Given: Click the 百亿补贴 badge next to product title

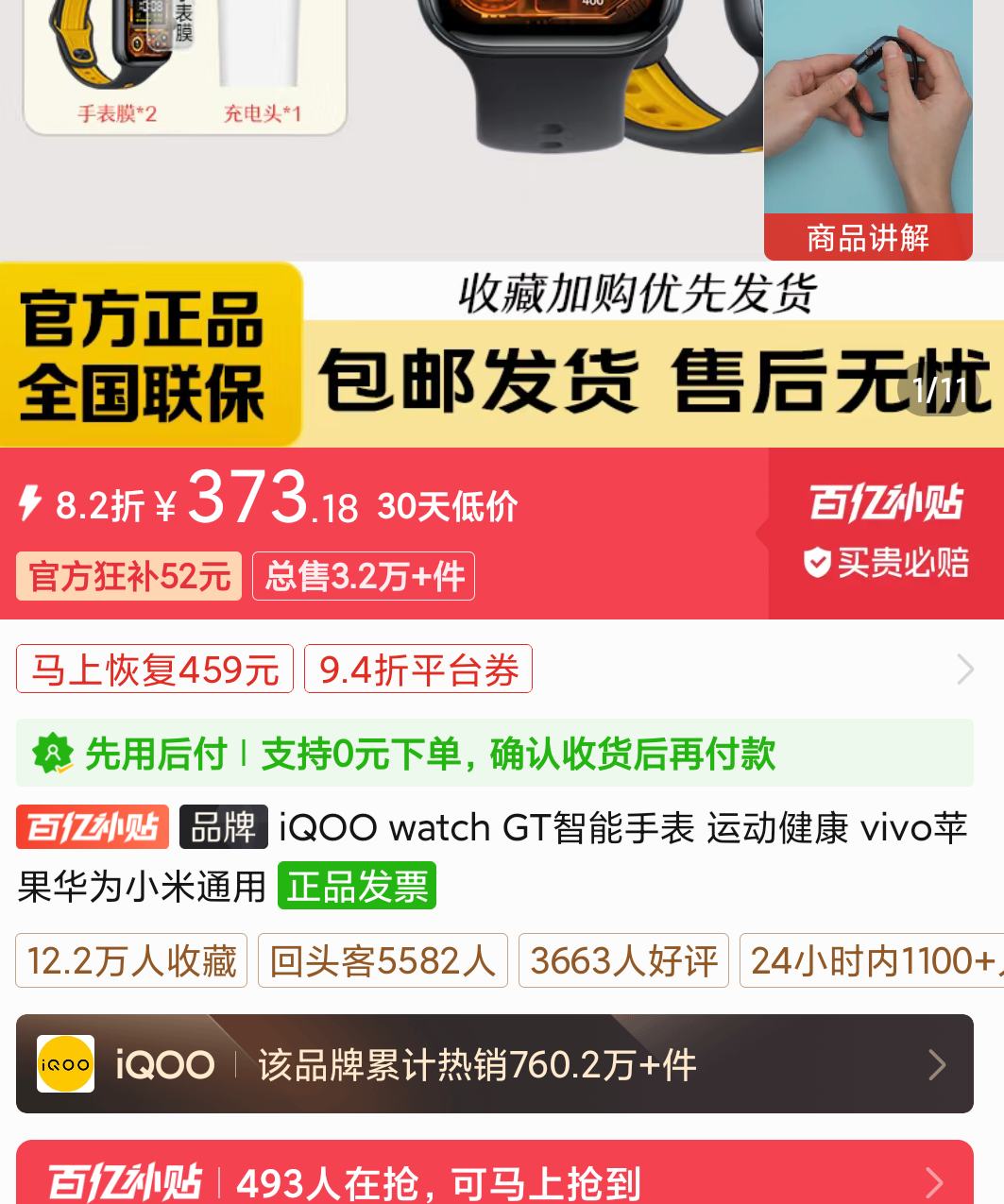Looking at the screenshot, I should (92, 827).
